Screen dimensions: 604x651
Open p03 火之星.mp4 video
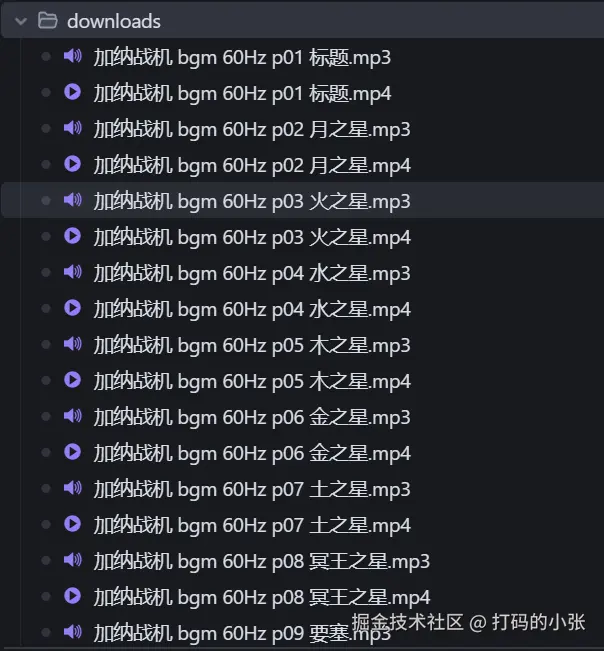coord(251,237)
